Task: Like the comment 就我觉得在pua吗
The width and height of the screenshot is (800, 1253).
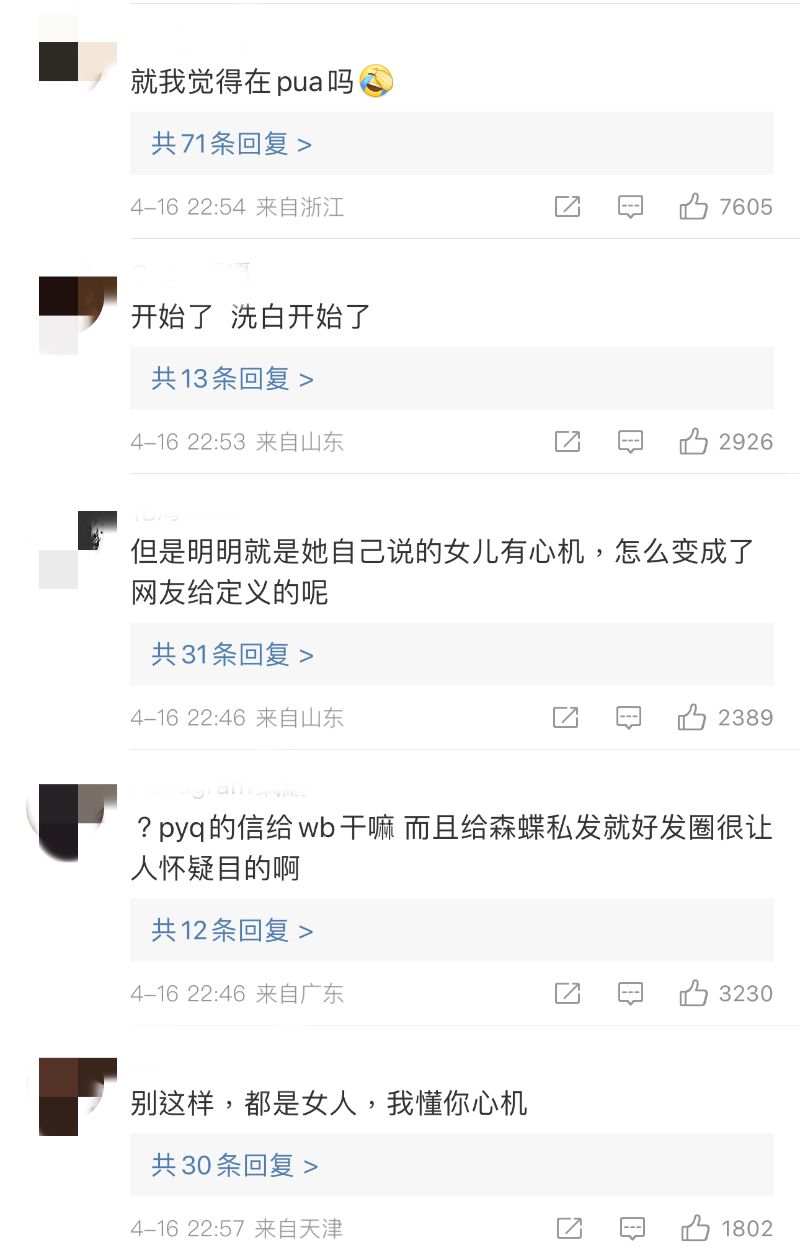Action: click(x=693, y=207)
